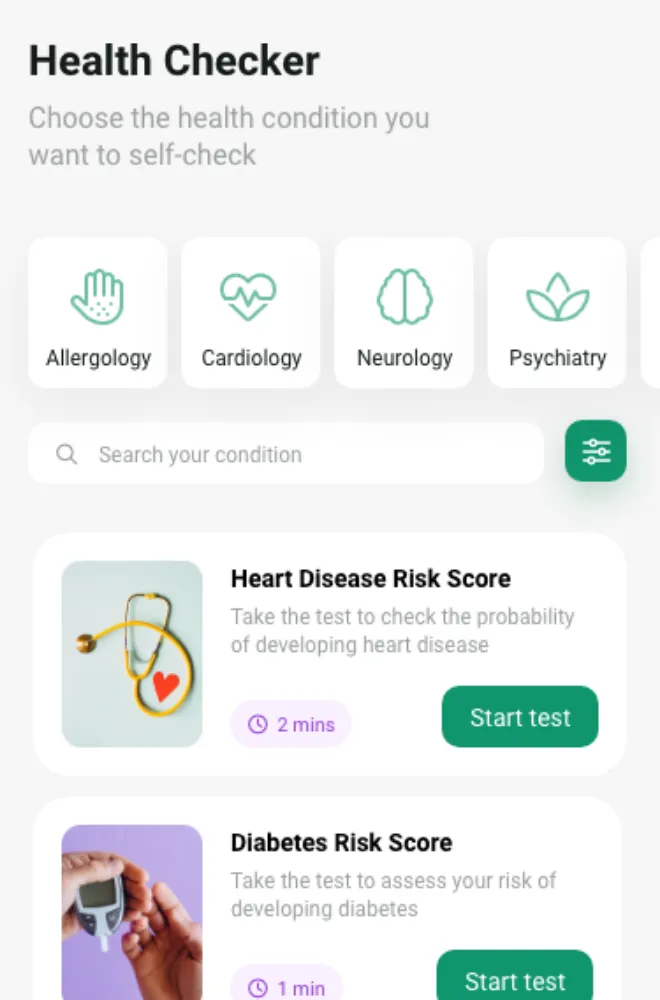Screen dimensions: 660x1000
Task: Choose the Cardiology category
Action: pos(251,312)
